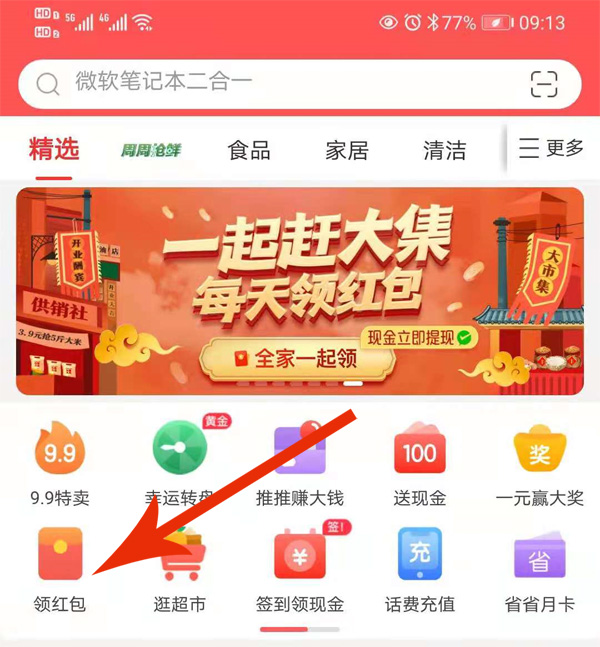Open the 一起赶大集 red packet banner
The image size is (600, 647).
(x=299, y=291)
